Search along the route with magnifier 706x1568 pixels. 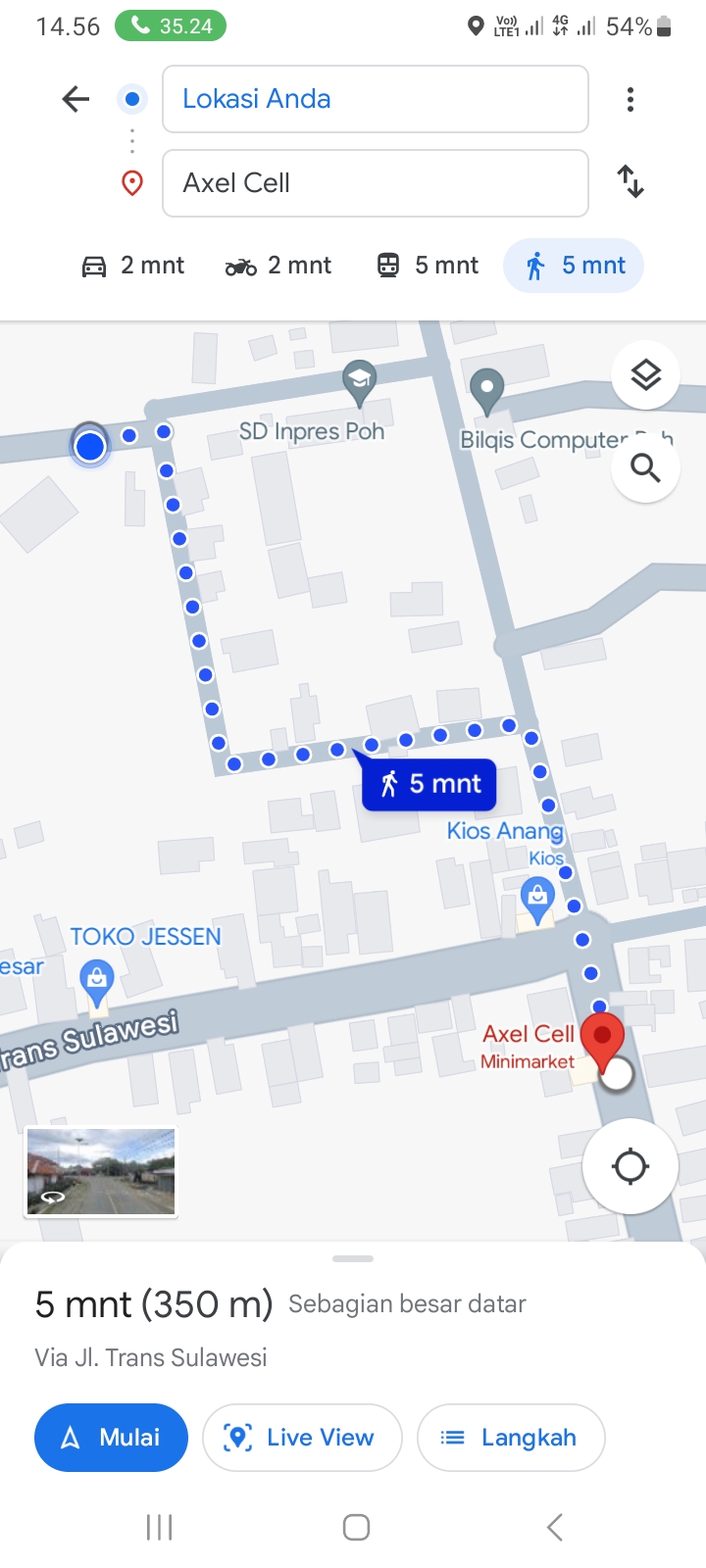click(x=645, y=468)
